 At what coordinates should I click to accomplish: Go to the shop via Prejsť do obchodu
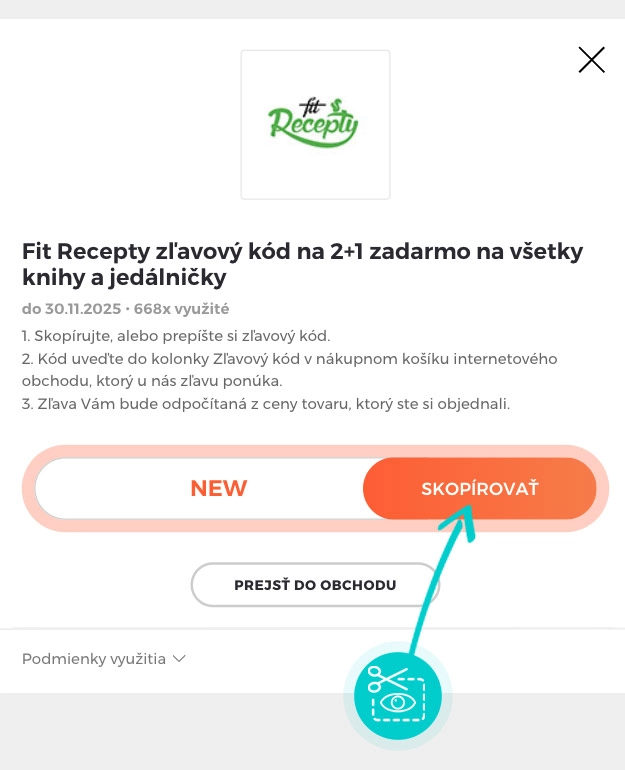tap(315, 585)
